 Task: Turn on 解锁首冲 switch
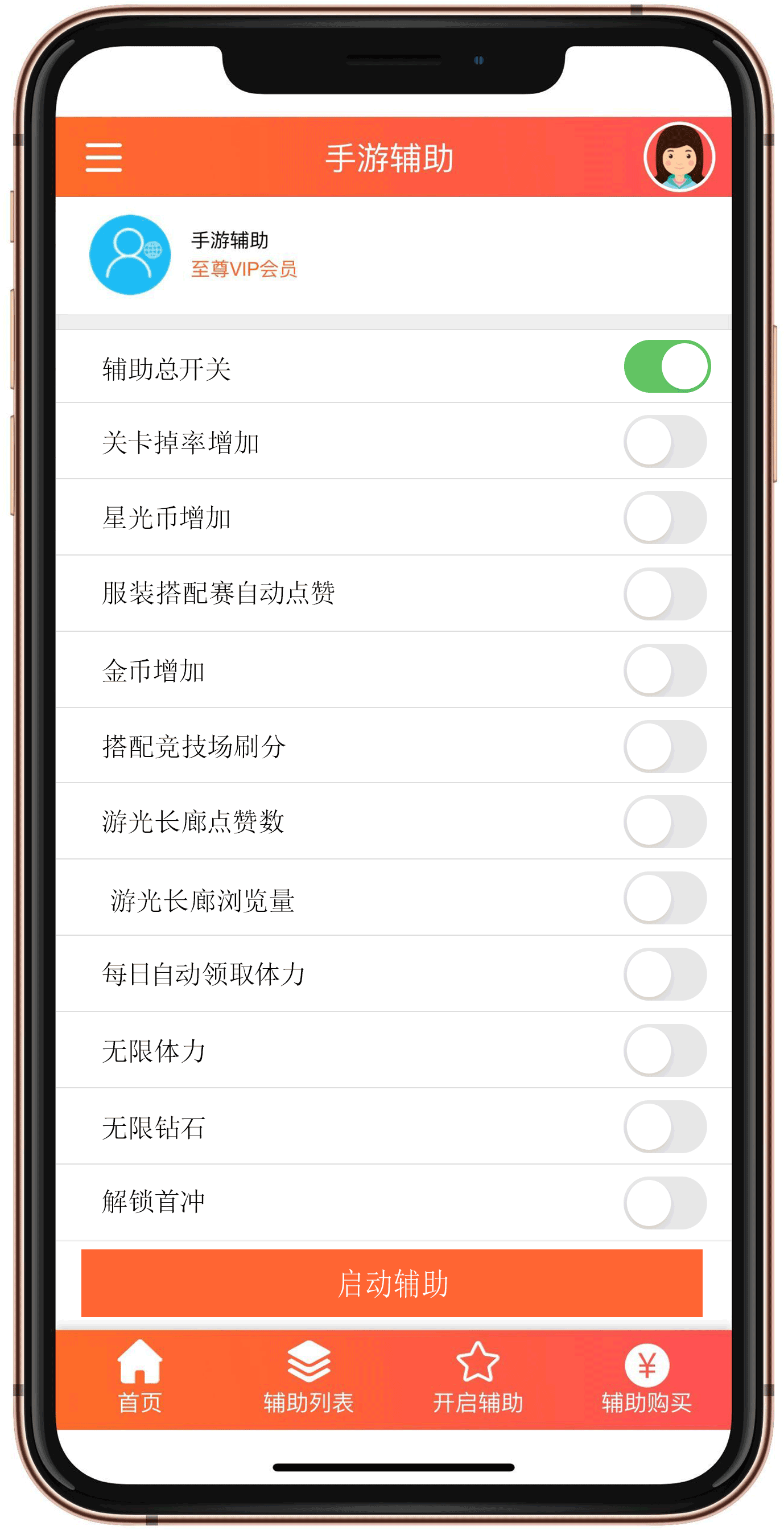pos(665,1202)
